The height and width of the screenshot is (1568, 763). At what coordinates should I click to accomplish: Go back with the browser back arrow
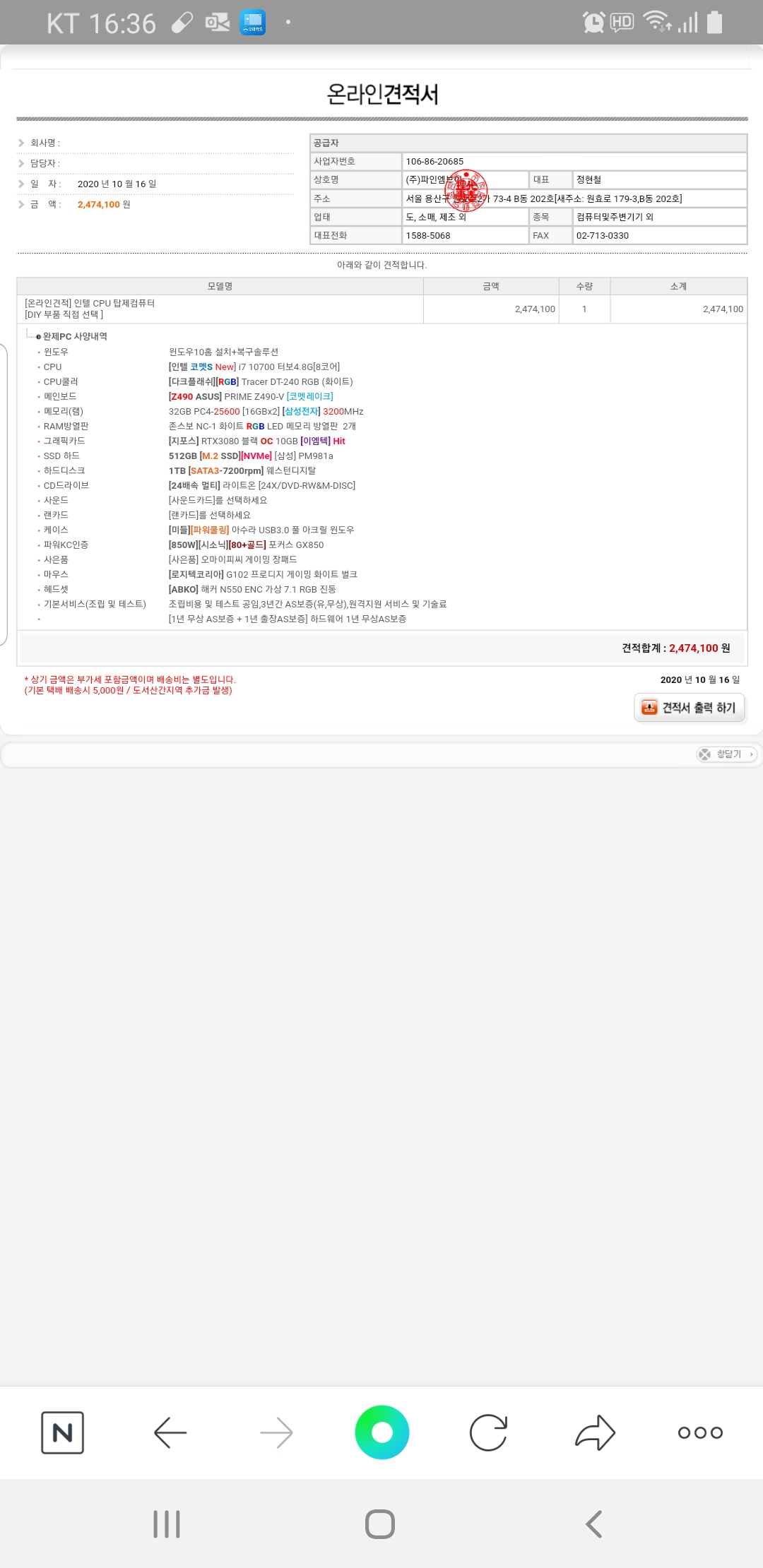[x=170, y=1432]
